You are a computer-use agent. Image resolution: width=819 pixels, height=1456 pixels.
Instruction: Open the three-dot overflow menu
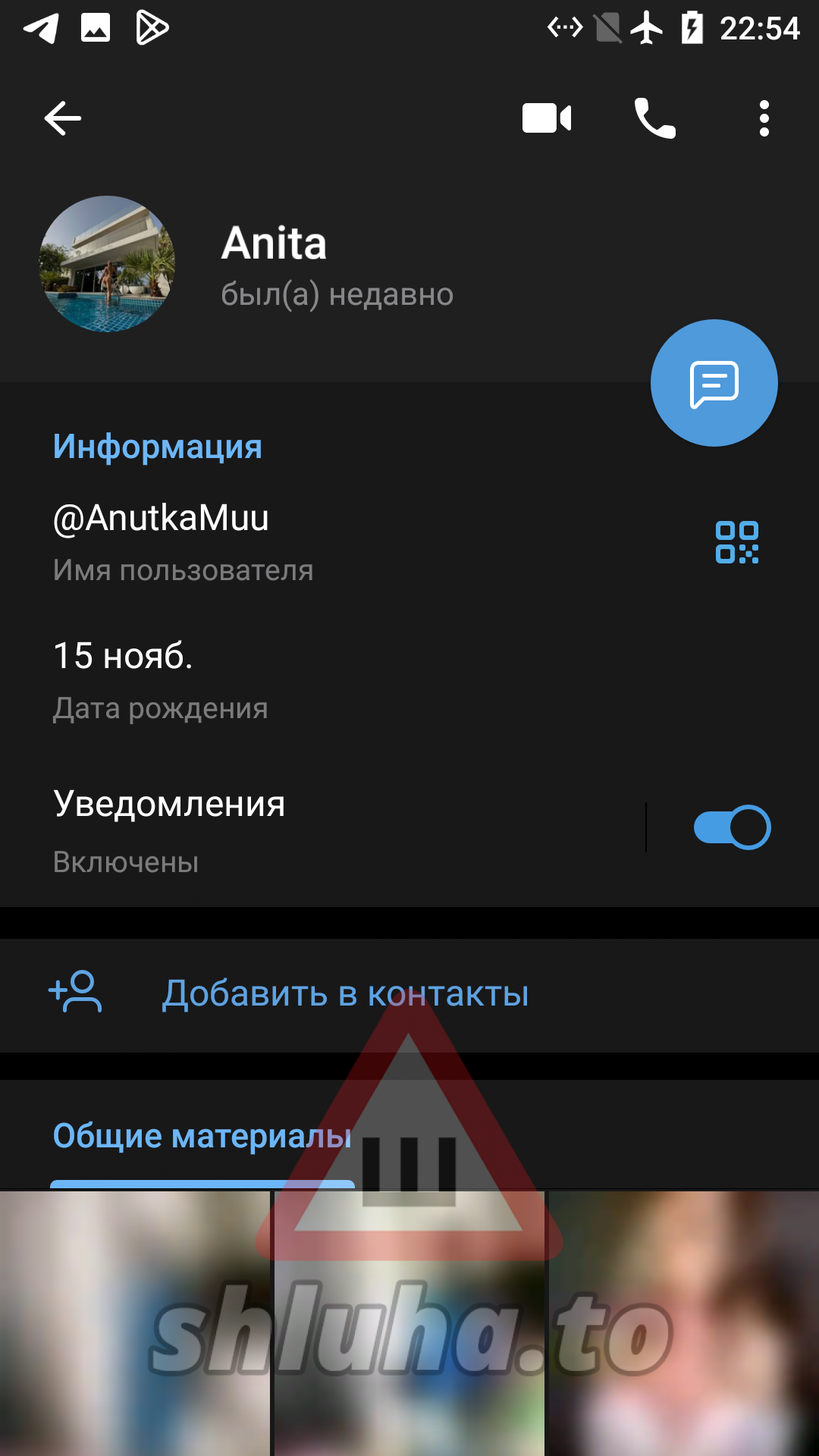click(764, 118)
